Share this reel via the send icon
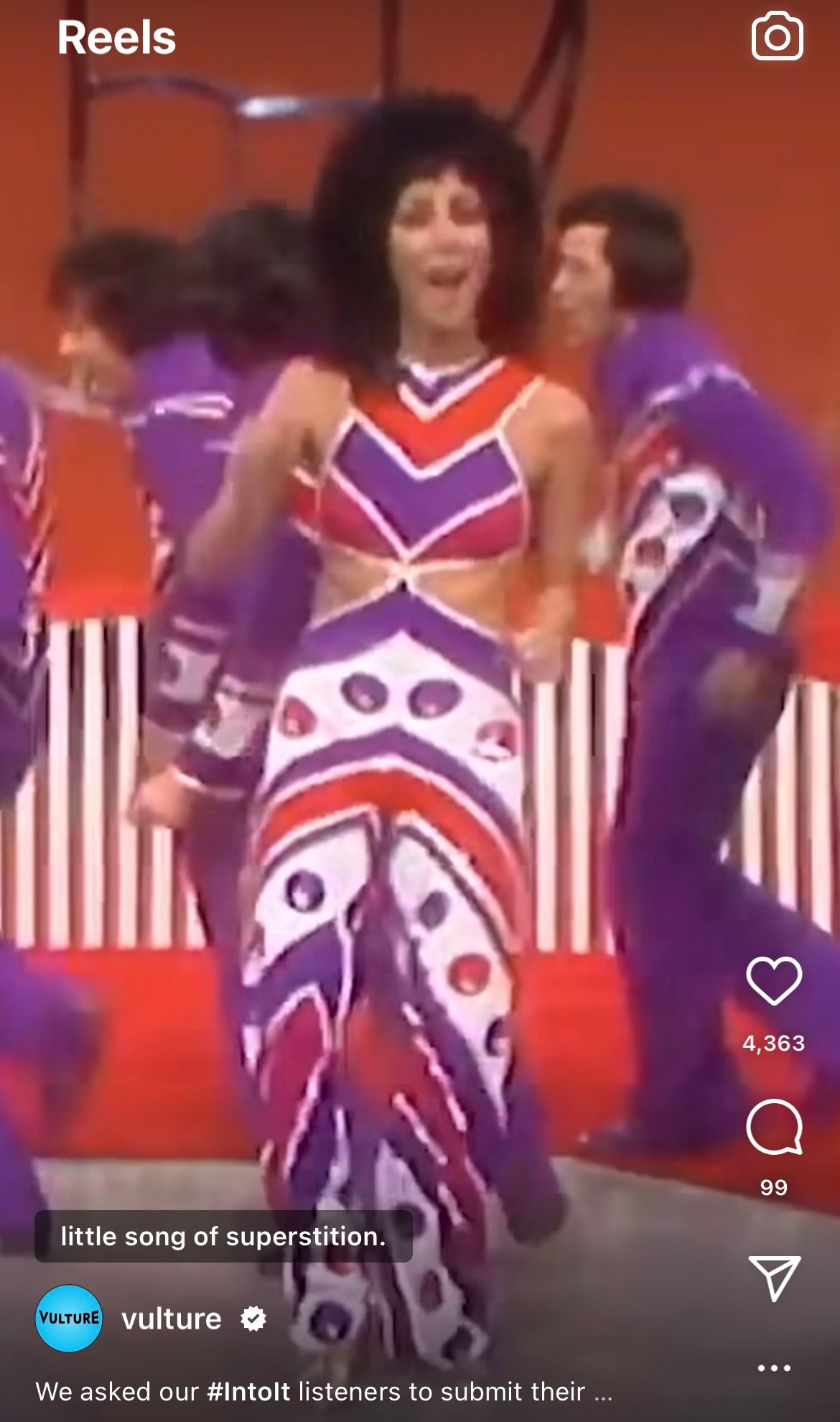The image size is (840, 1422). pos(773,1278)
